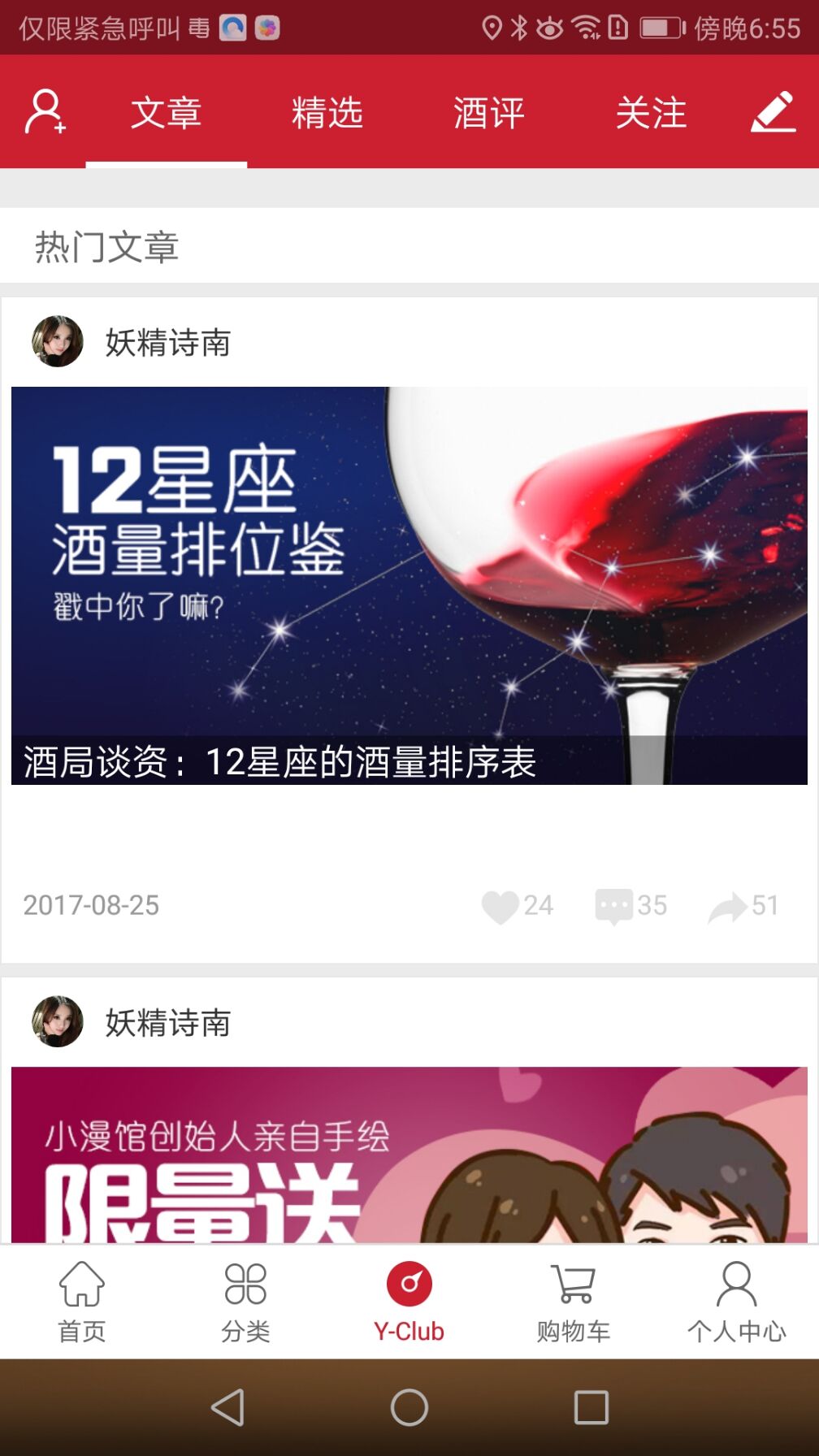Open the write-post pencil icon
This screenshot has height=1456, width=819.
tap(773, 111)
